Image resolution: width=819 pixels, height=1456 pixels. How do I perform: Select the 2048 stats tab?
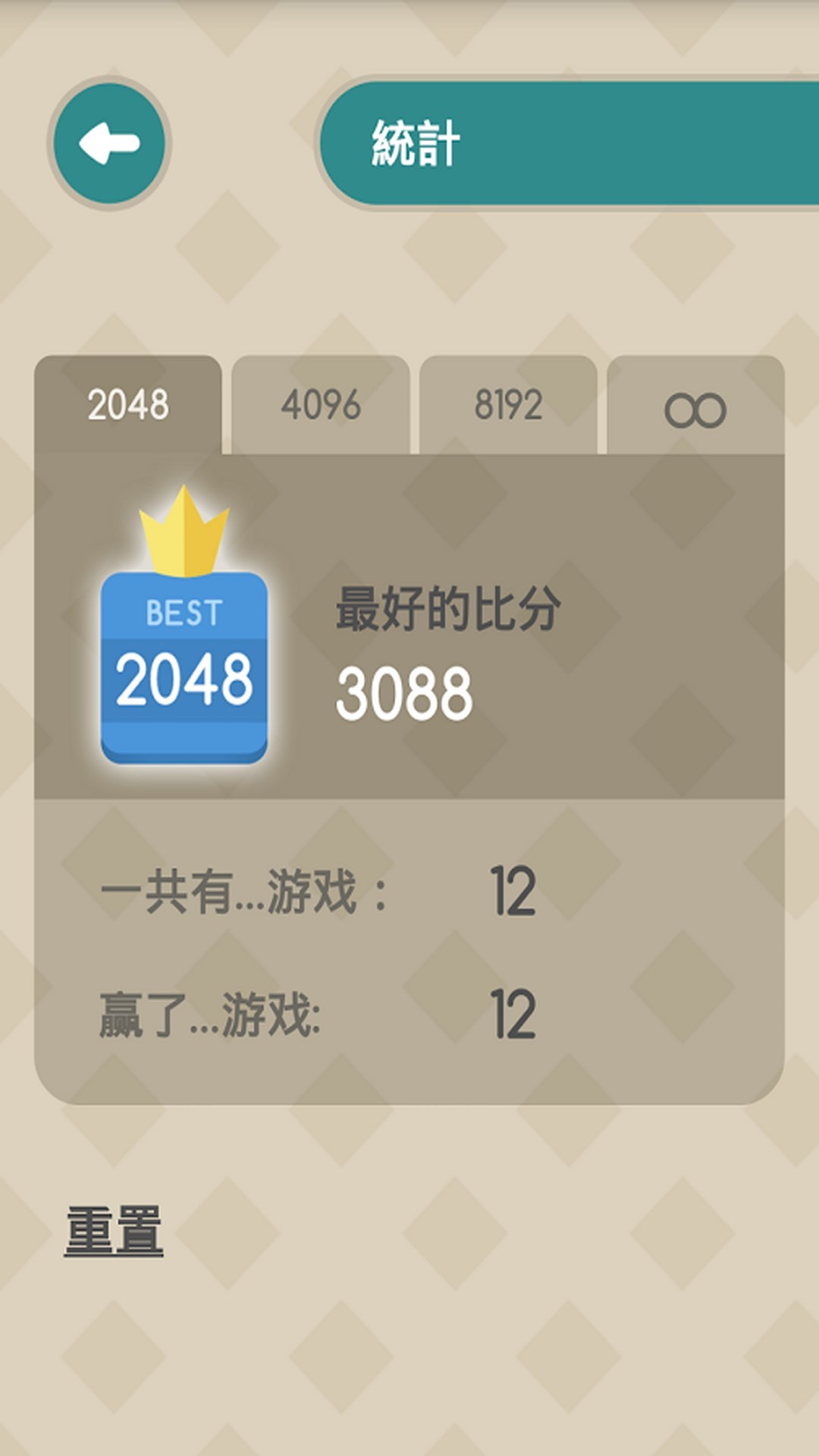(128, 405)
